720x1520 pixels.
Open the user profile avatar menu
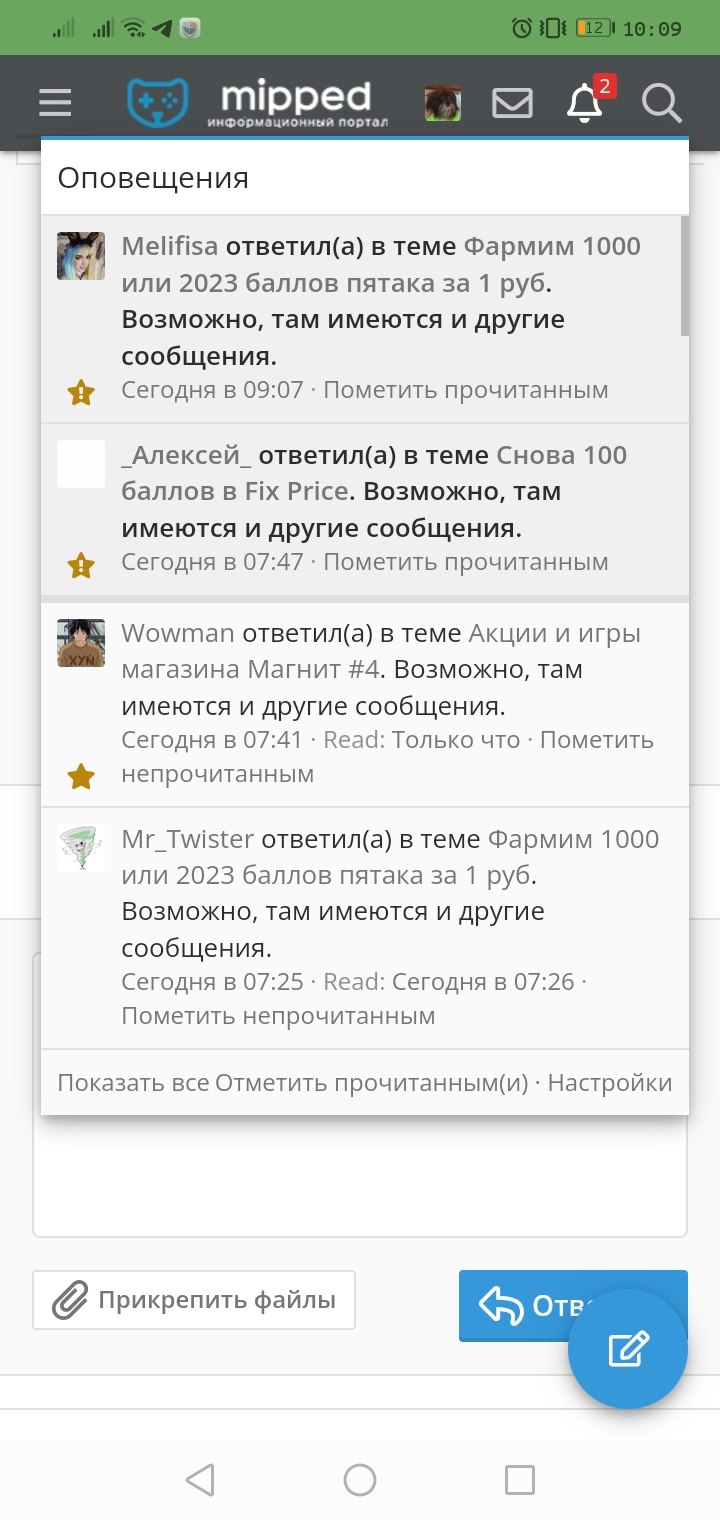click(442, 102)
